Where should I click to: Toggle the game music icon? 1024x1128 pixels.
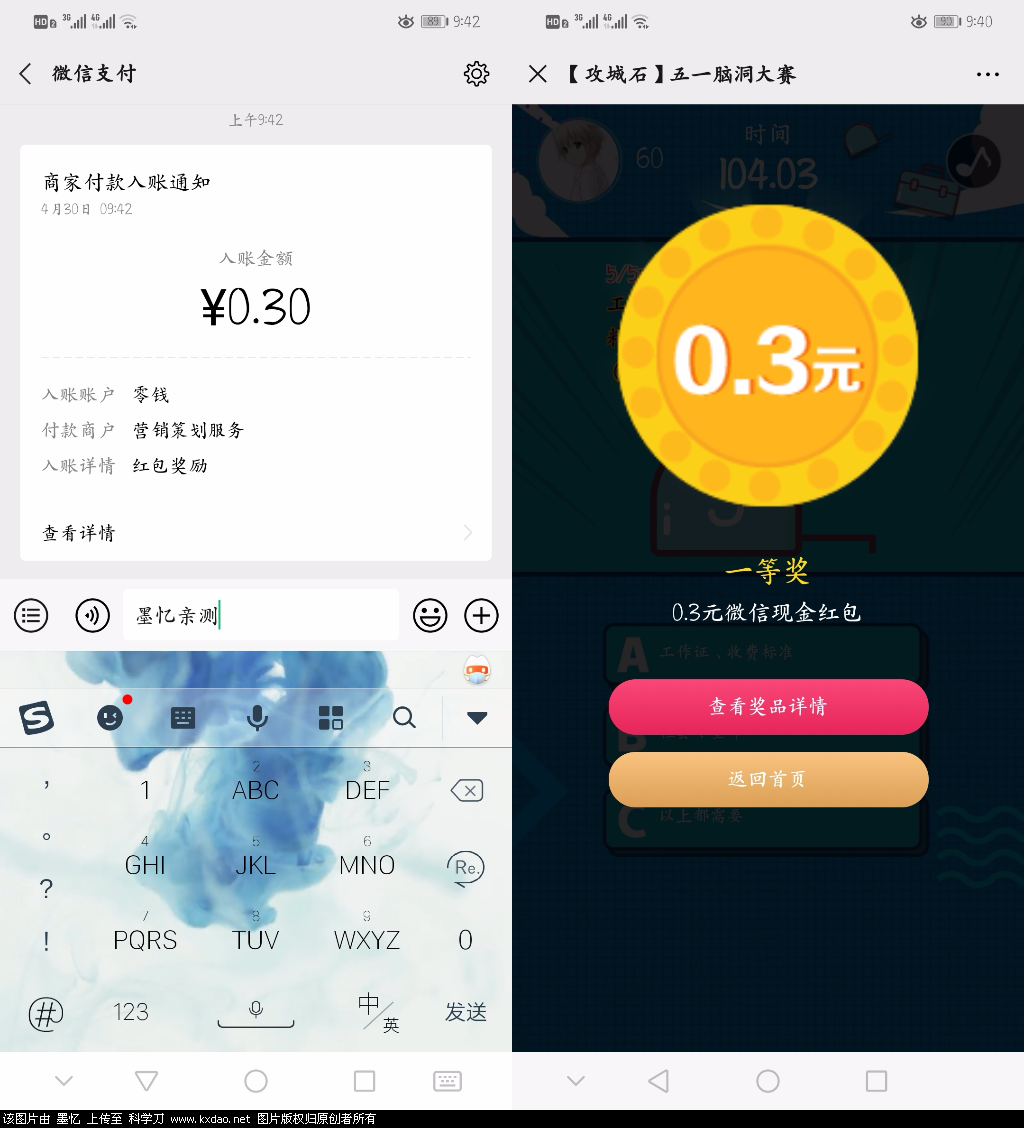click(x=974, y=160)
